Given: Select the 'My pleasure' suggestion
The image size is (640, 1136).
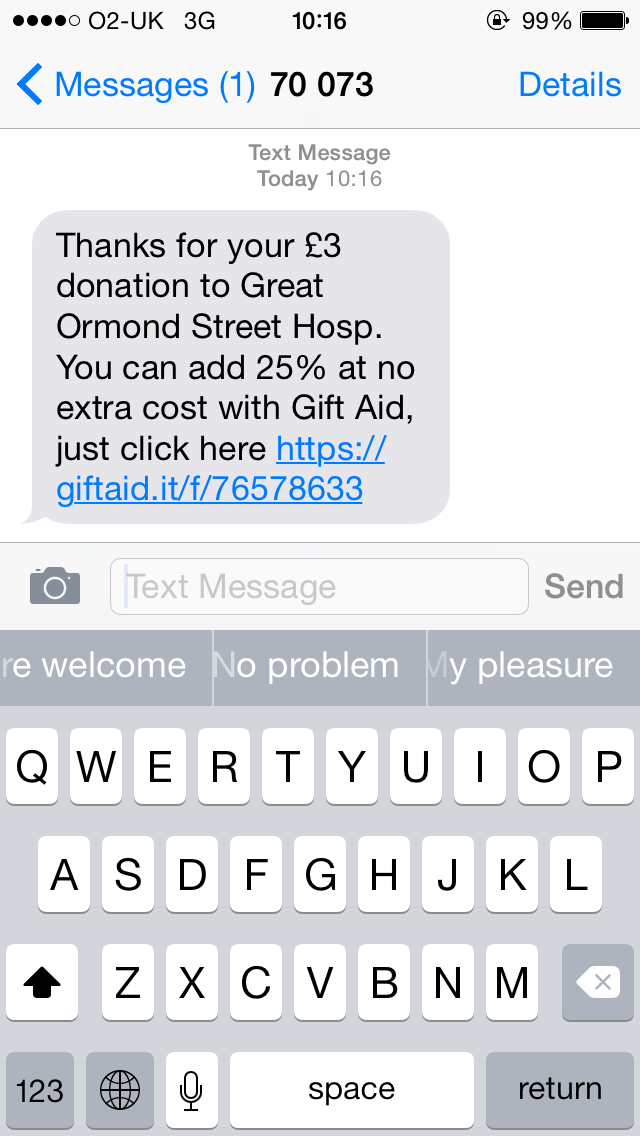Looking at the screenshot, I should (533, 666).
